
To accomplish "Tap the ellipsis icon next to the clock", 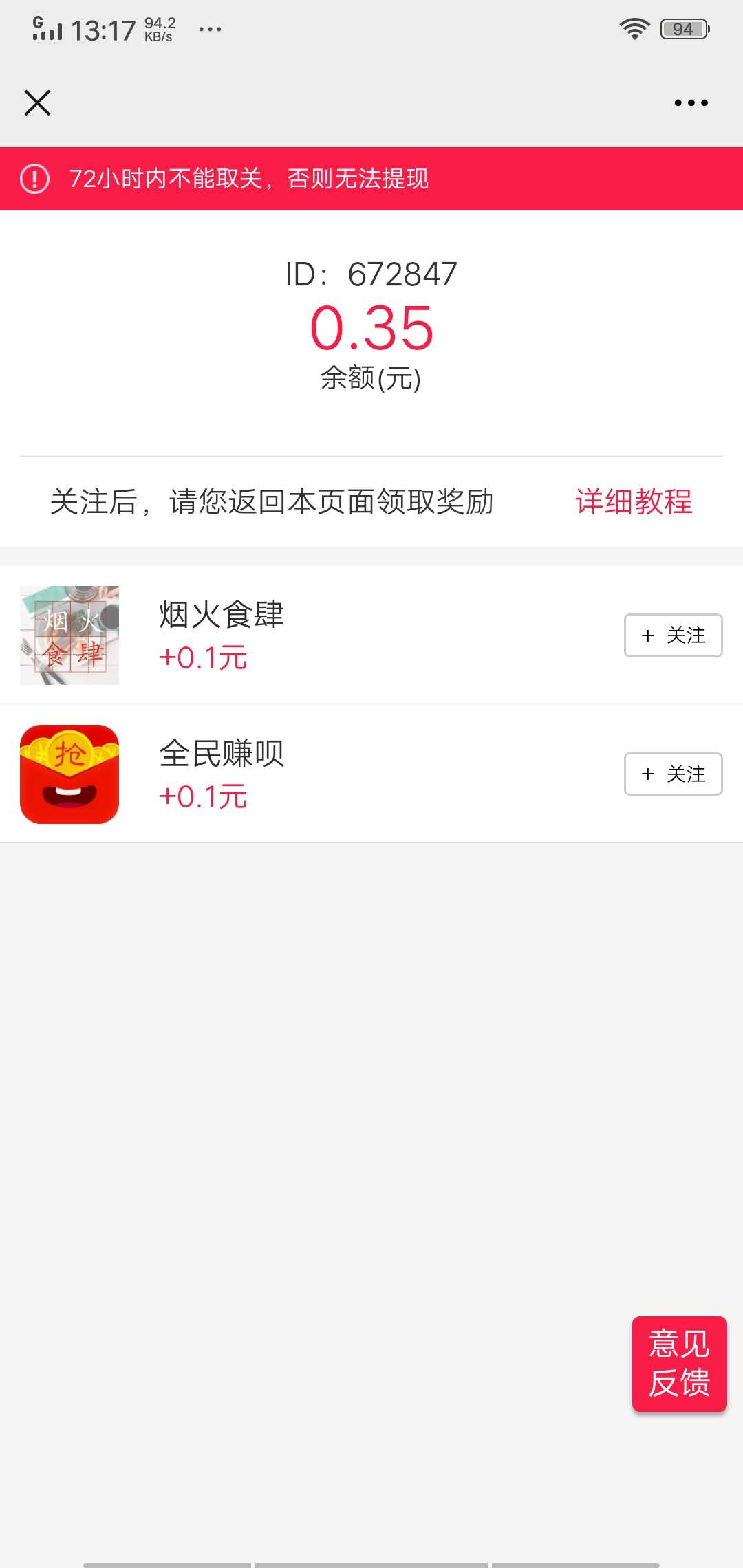I will (211, 29).
